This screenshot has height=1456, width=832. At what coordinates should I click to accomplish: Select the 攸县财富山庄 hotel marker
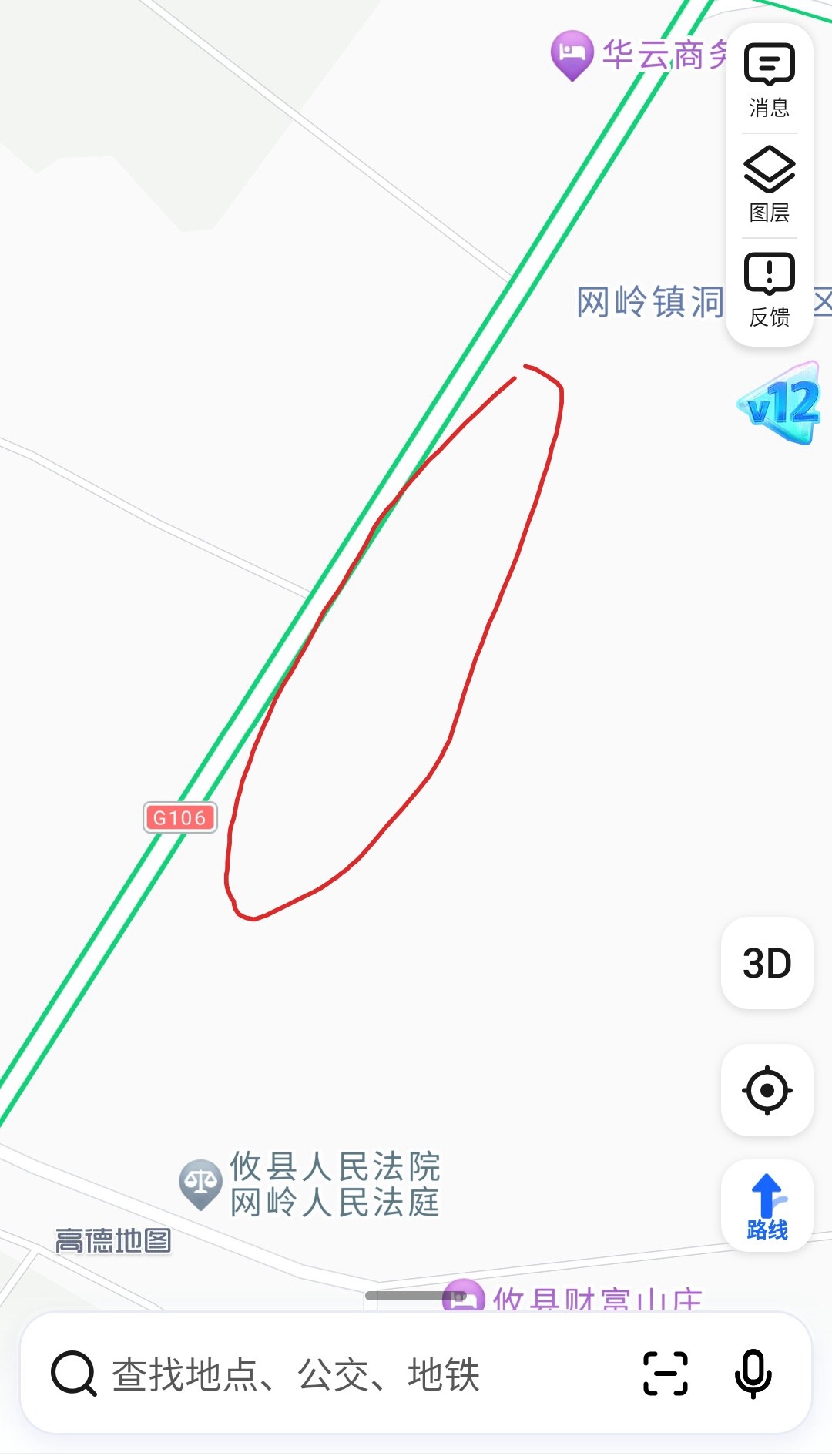464,1296
